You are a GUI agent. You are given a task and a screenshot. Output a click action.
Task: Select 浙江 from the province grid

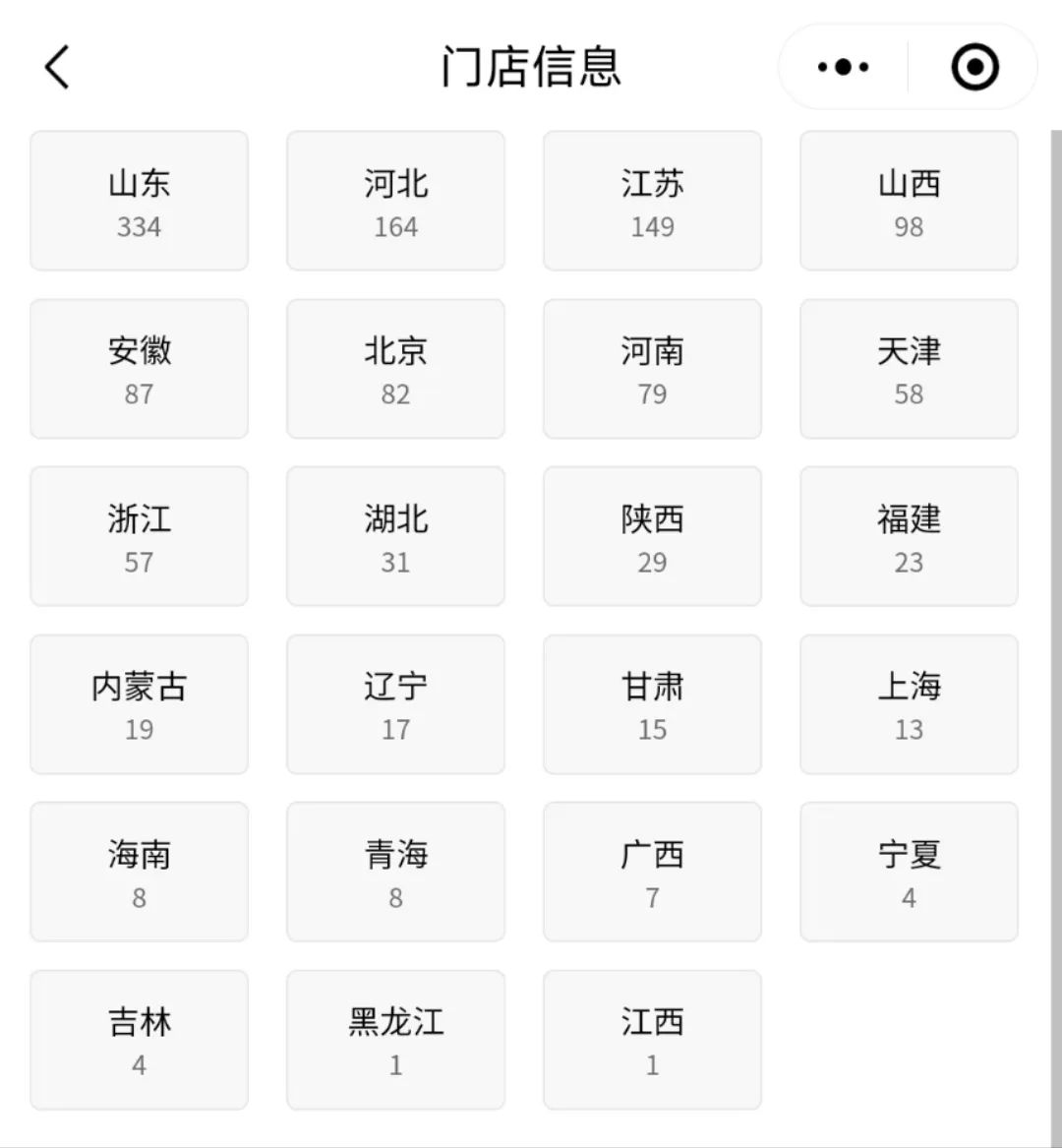click(139, 536)
